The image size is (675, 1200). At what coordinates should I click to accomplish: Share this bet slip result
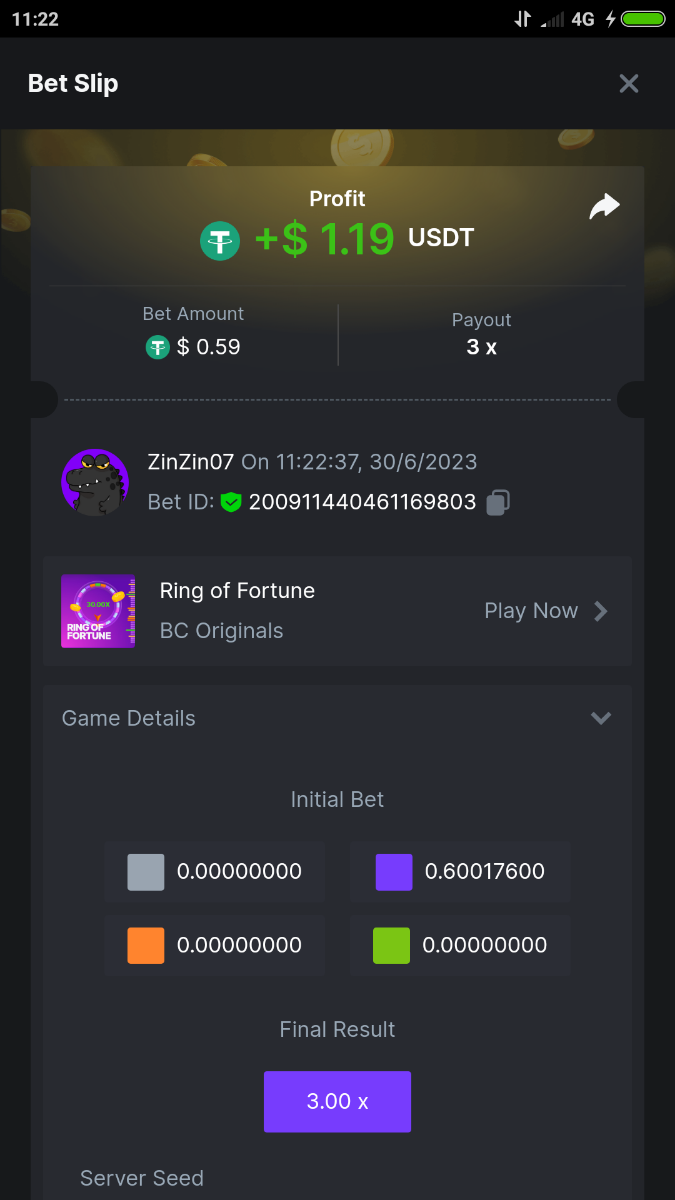[x=604, y=207]
